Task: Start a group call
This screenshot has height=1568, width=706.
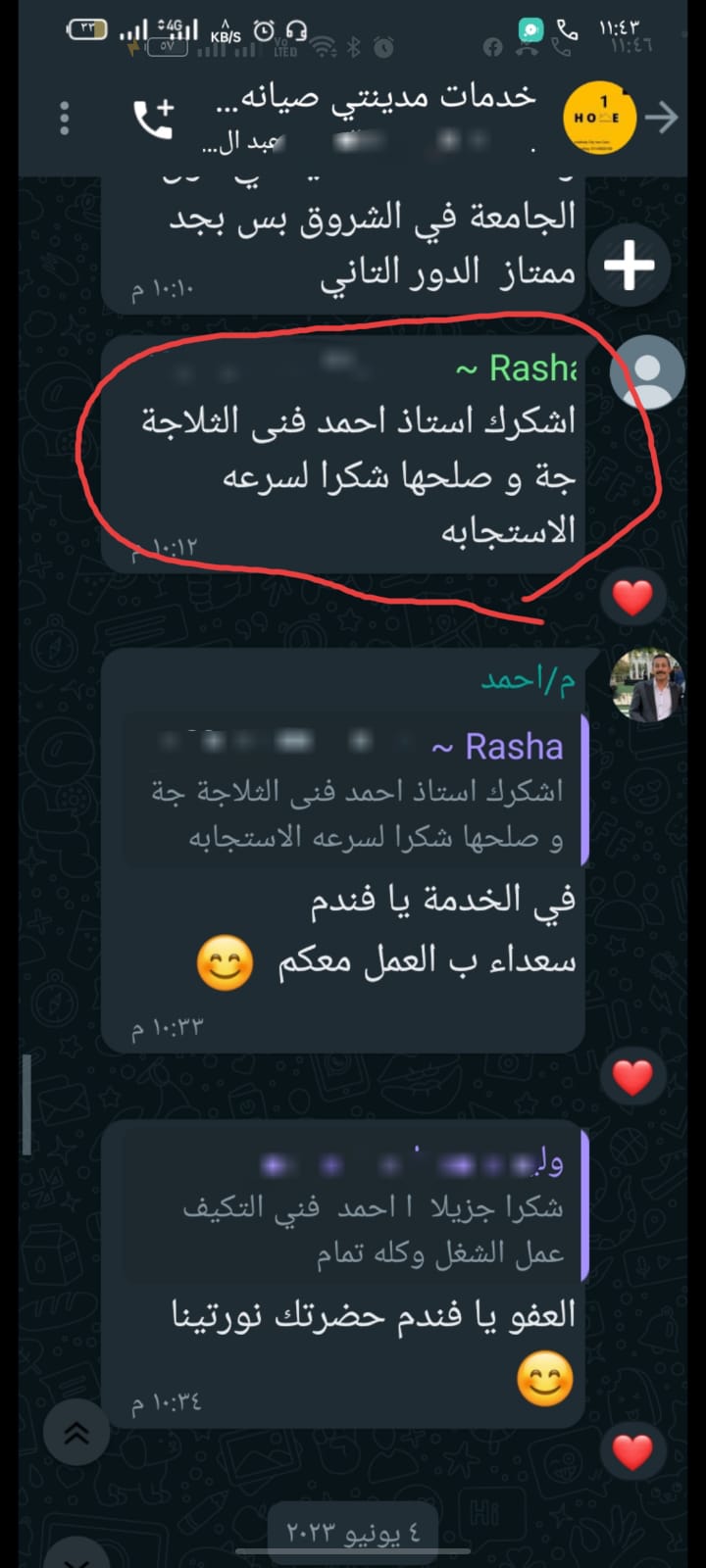Action: tap(154, 119)
